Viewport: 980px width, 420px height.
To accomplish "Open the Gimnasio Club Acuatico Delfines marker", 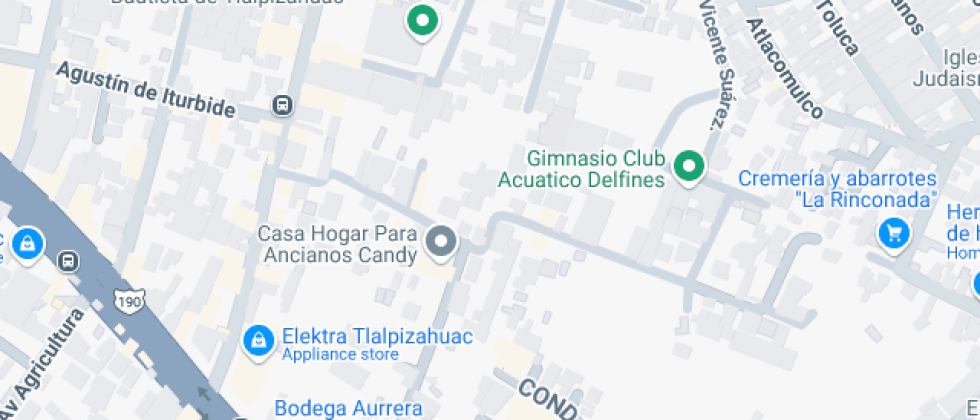I will coord(688,168).
